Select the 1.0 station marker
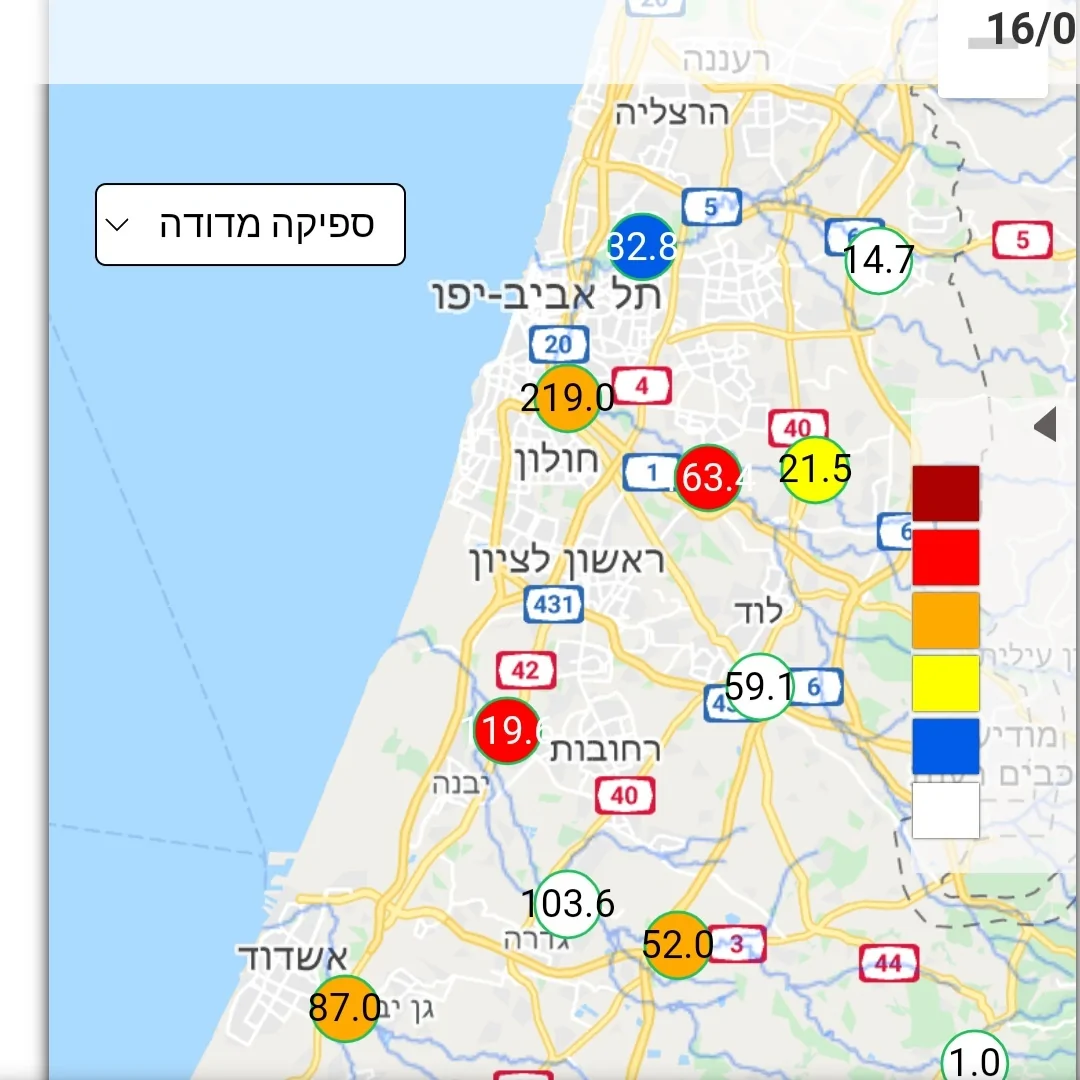 click(x=974, y=1060)
